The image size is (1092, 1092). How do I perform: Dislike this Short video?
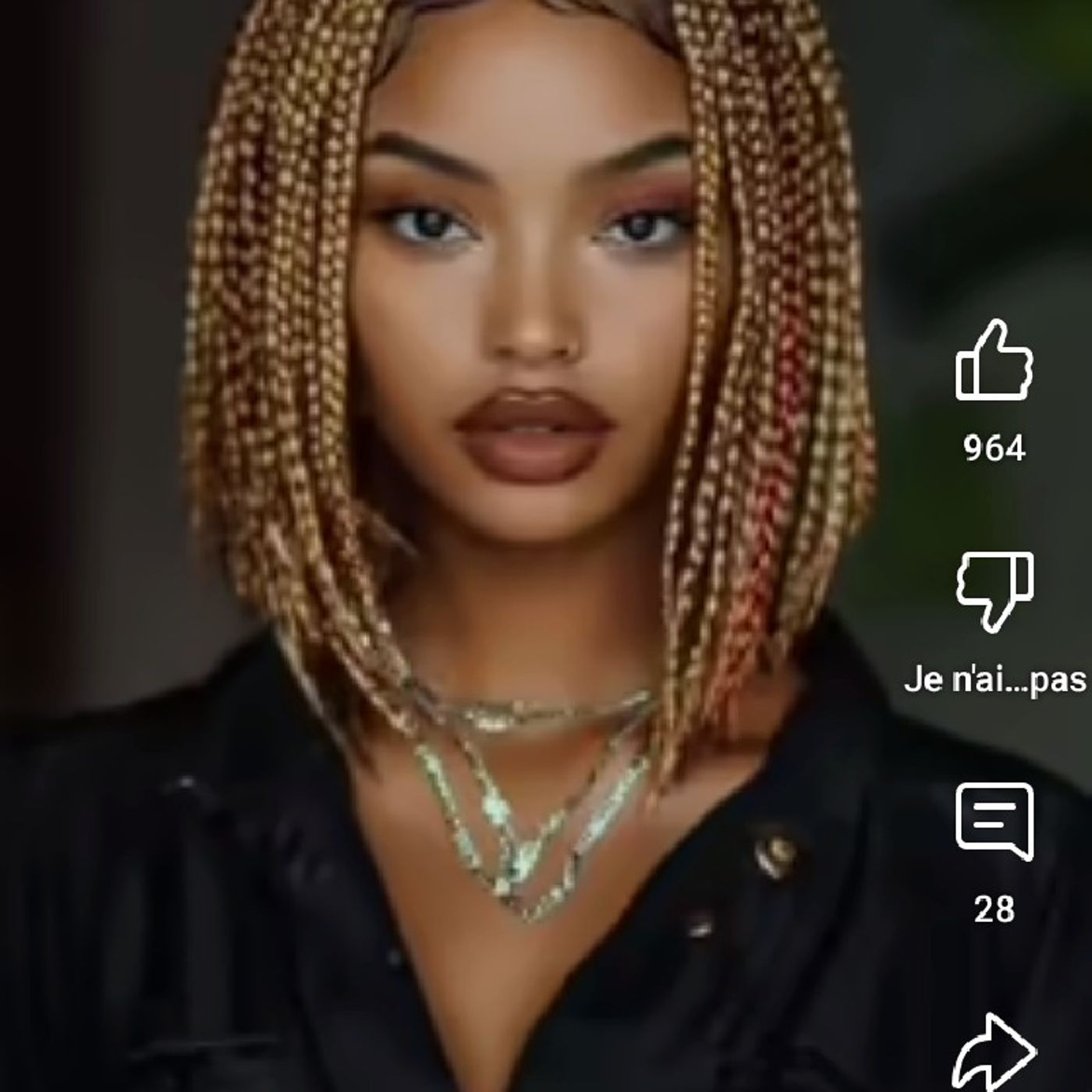[994, 591]
